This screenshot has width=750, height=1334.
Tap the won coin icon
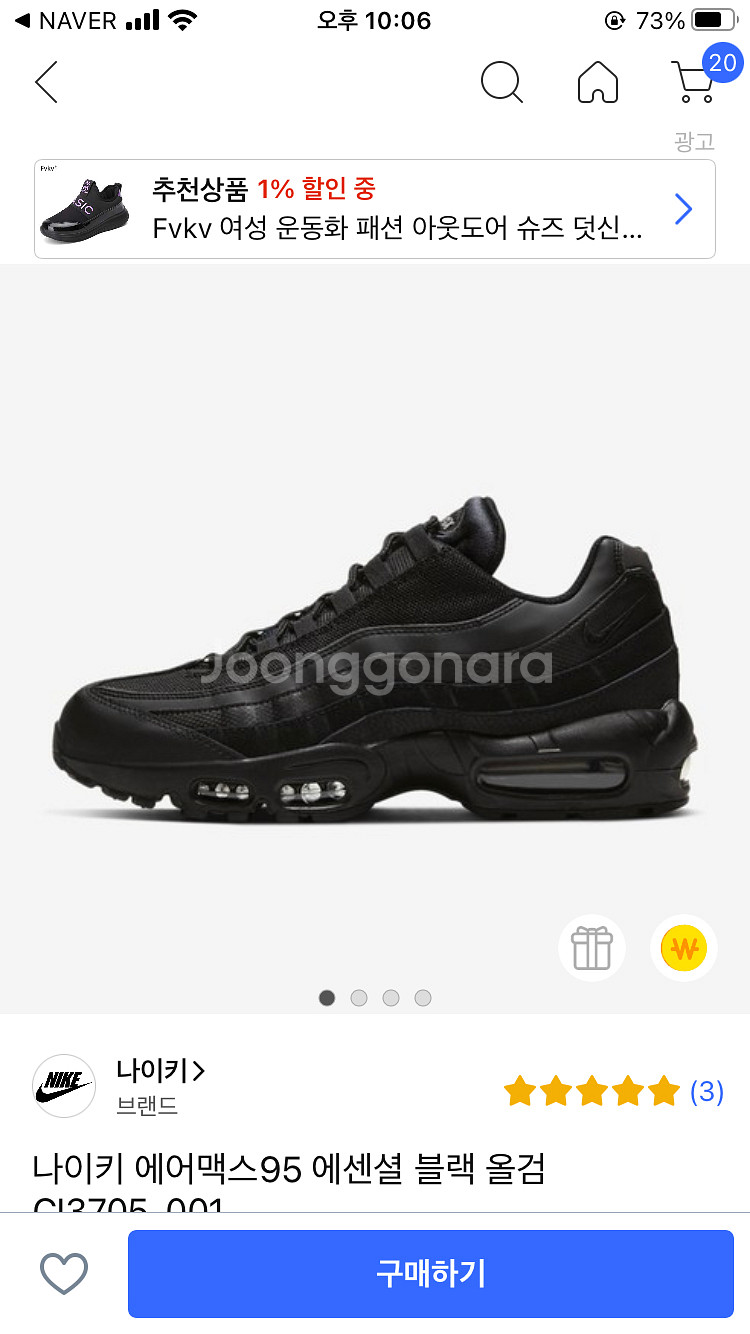(x=684, y=948)
